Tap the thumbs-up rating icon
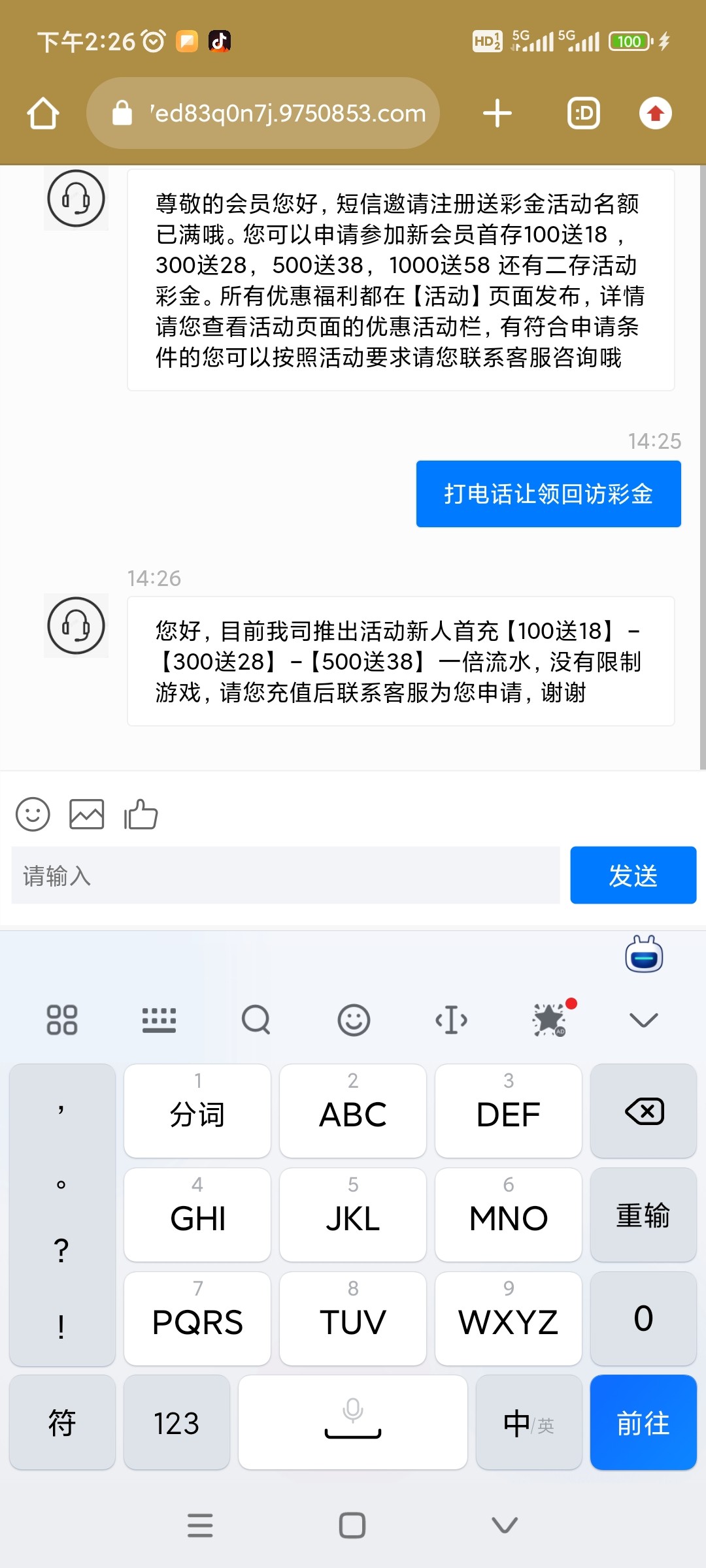 [x=141, y=814]
